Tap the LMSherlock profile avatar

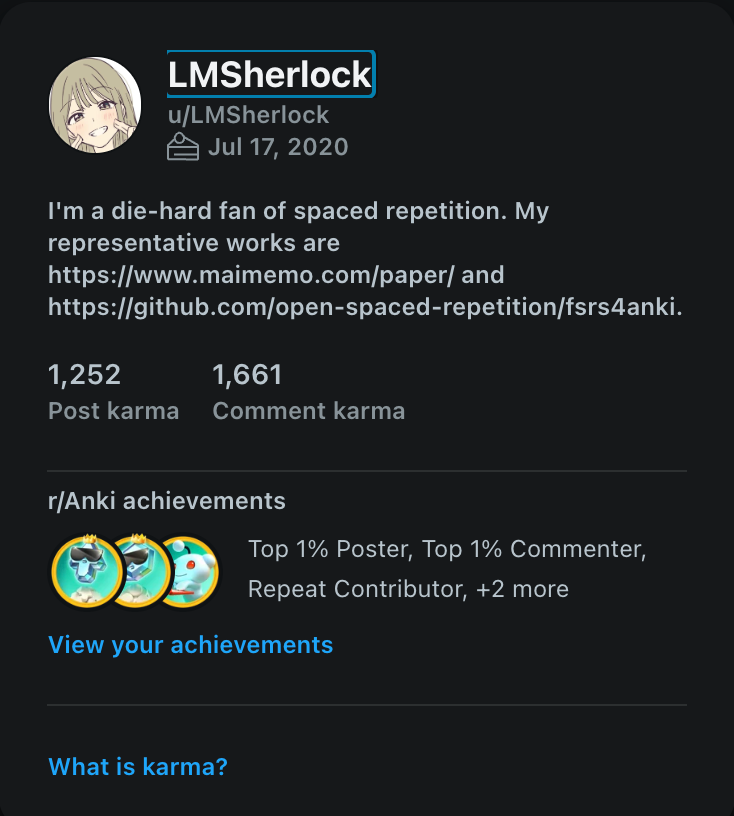click(x=95, y=105)
